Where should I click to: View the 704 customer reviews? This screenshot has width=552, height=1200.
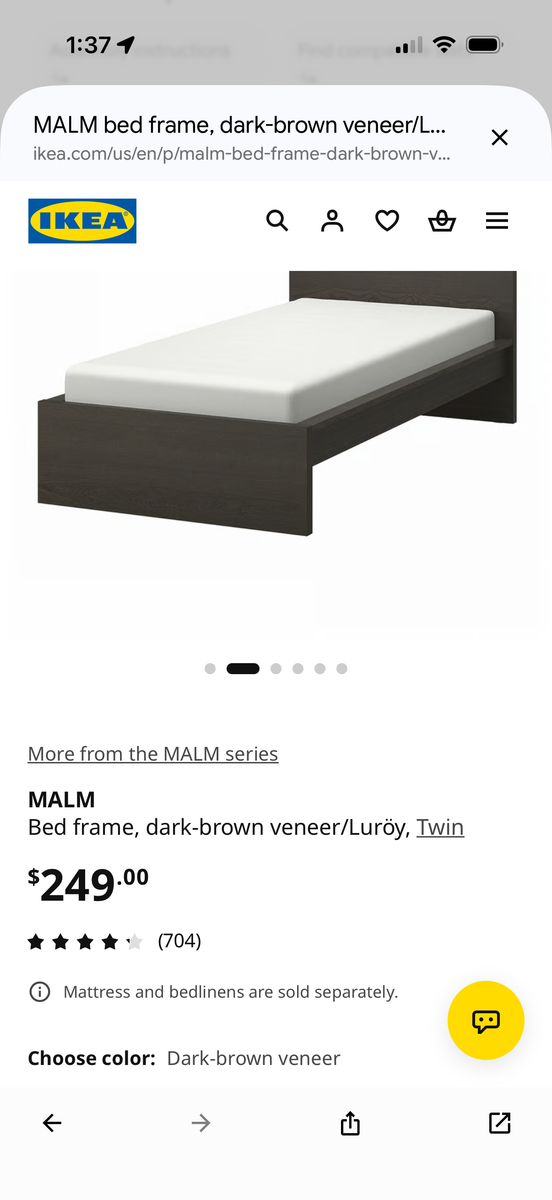tap(179, 941)
